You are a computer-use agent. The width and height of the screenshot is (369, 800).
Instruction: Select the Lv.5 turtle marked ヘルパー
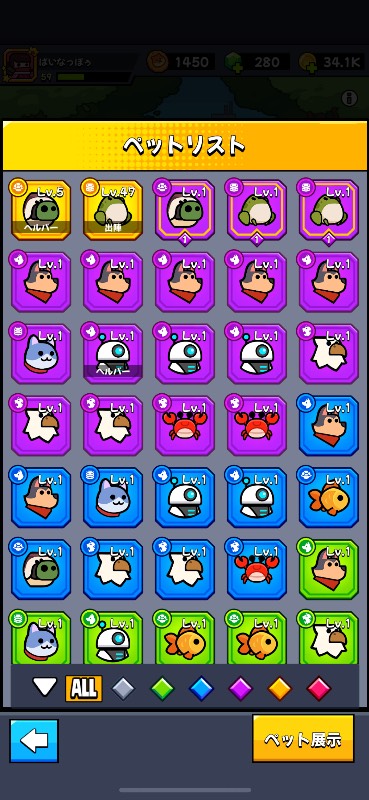[41, 210]
